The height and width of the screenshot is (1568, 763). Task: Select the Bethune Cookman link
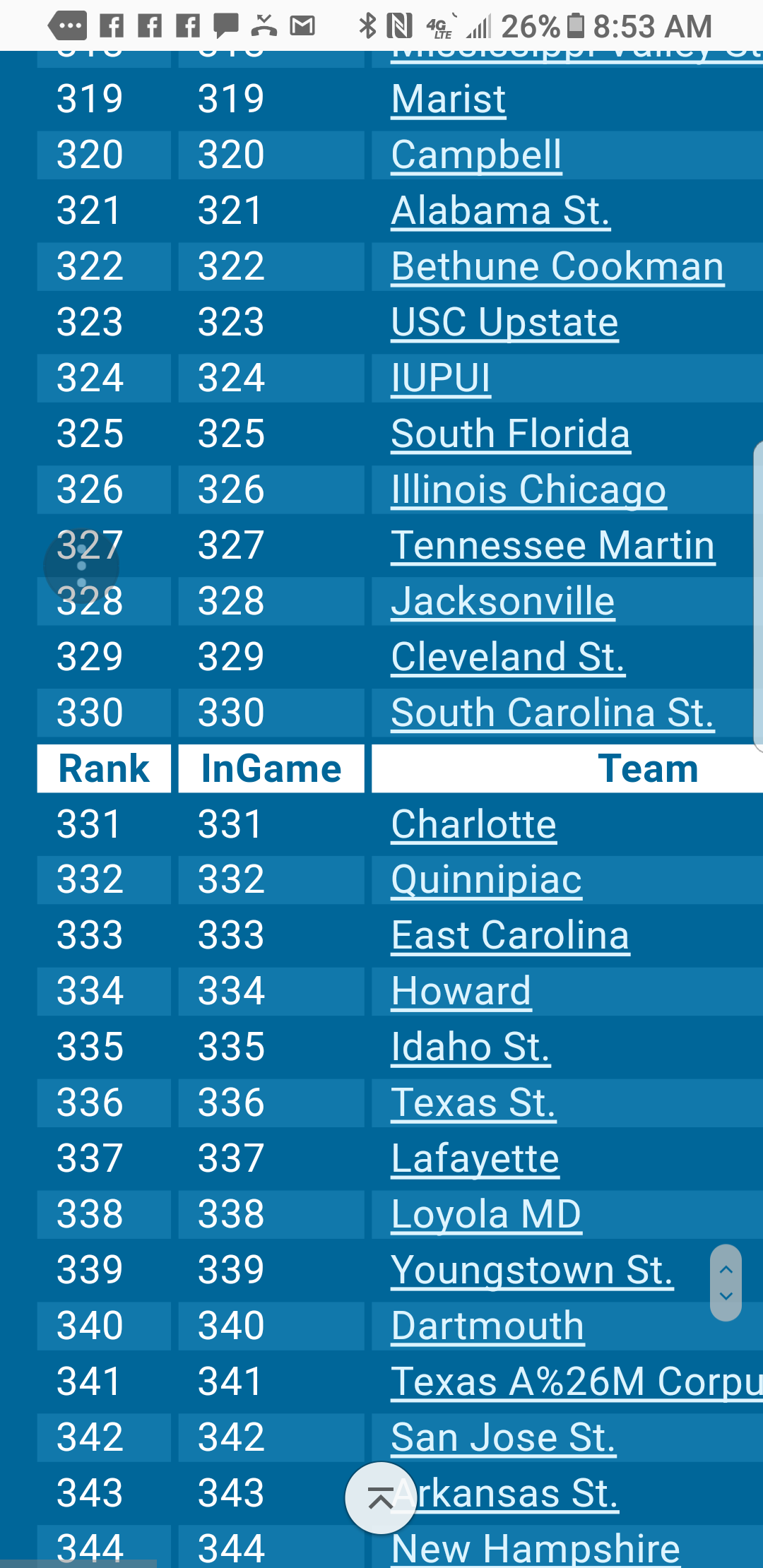[558, 266]
